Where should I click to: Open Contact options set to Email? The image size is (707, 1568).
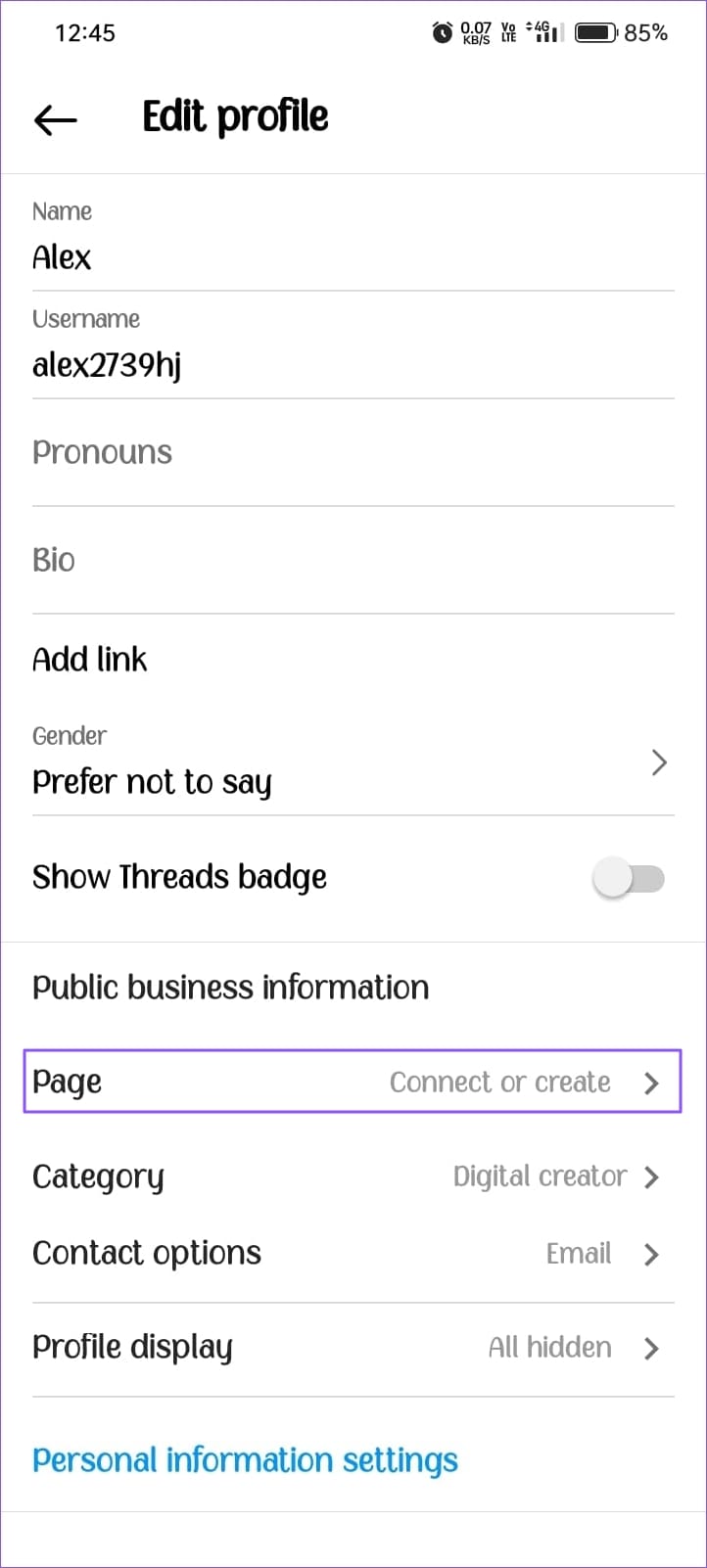point(353,1253)
